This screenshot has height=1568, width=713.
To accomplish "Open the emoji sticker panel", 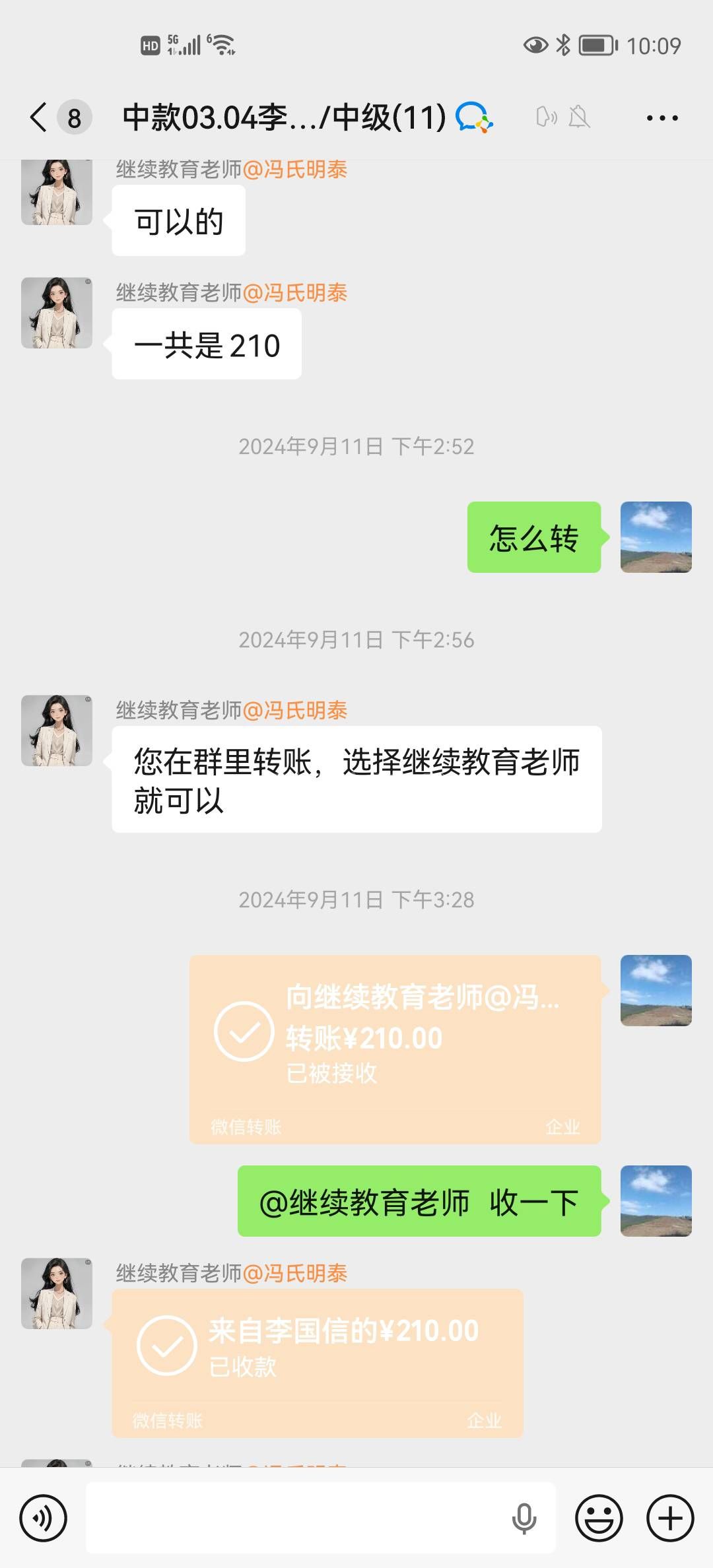I will point(599,1518).
